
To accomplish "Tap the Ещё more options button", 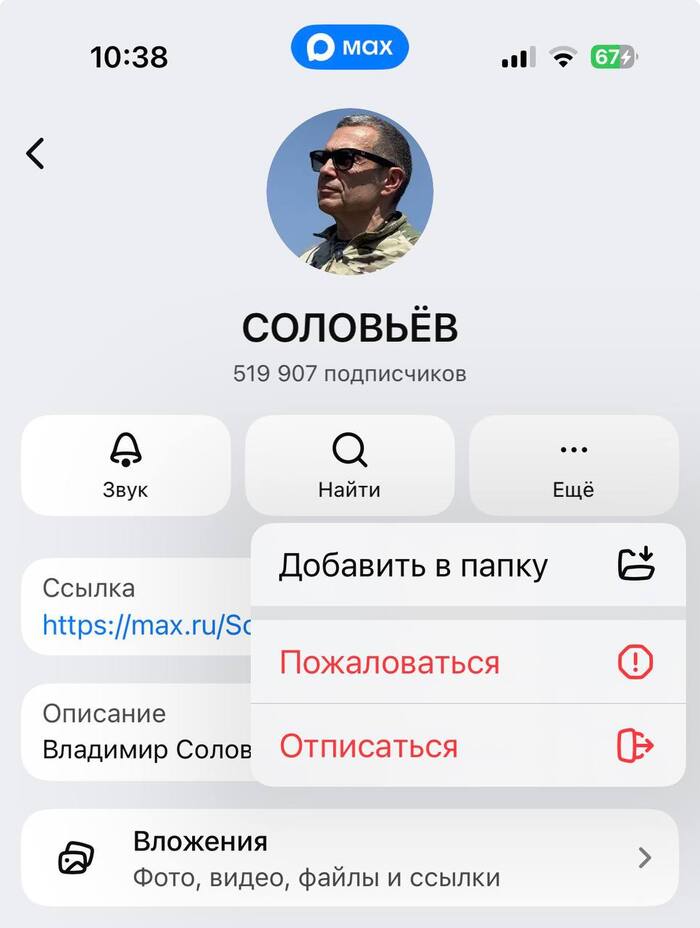I will (573, 465).
